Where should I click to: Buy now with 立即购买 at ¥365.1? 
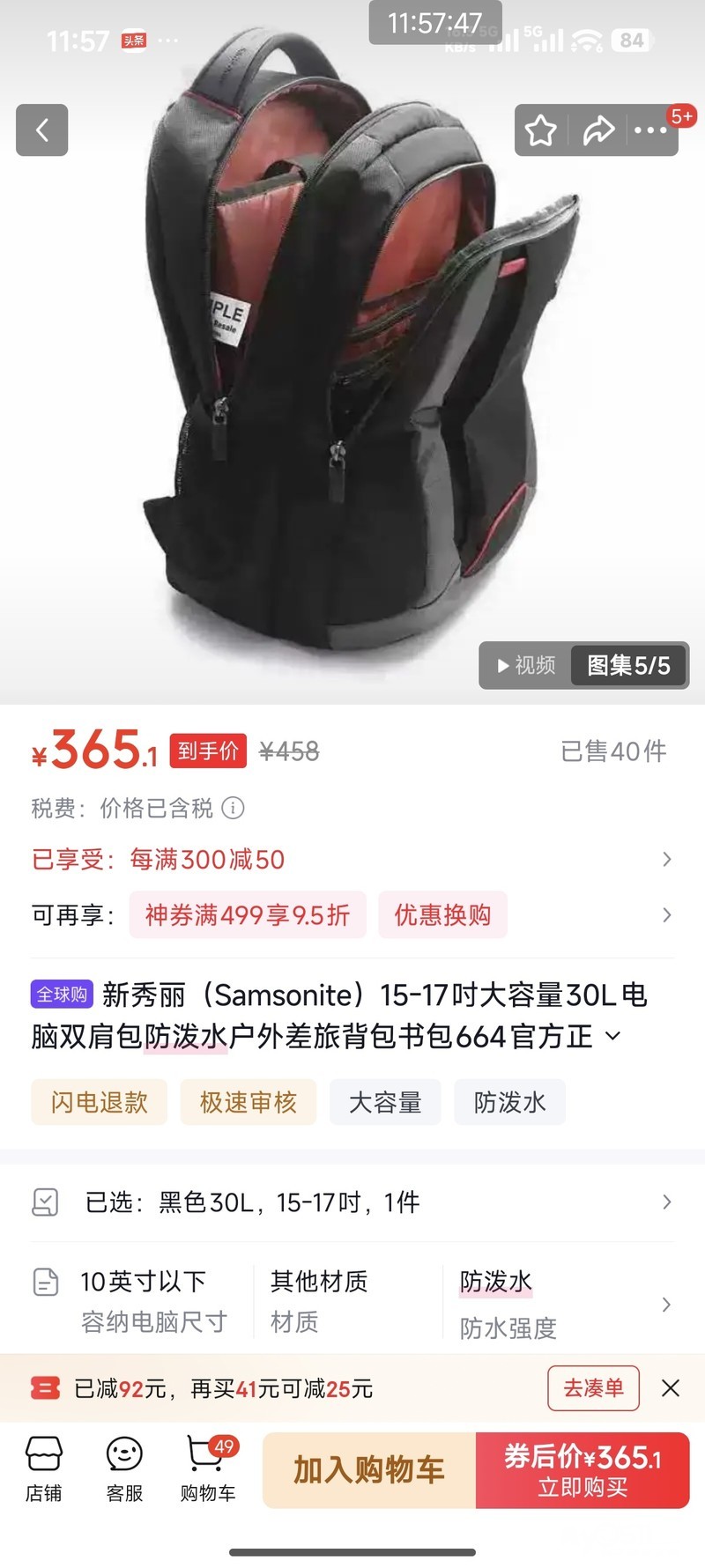click(x=583, y=1470)
